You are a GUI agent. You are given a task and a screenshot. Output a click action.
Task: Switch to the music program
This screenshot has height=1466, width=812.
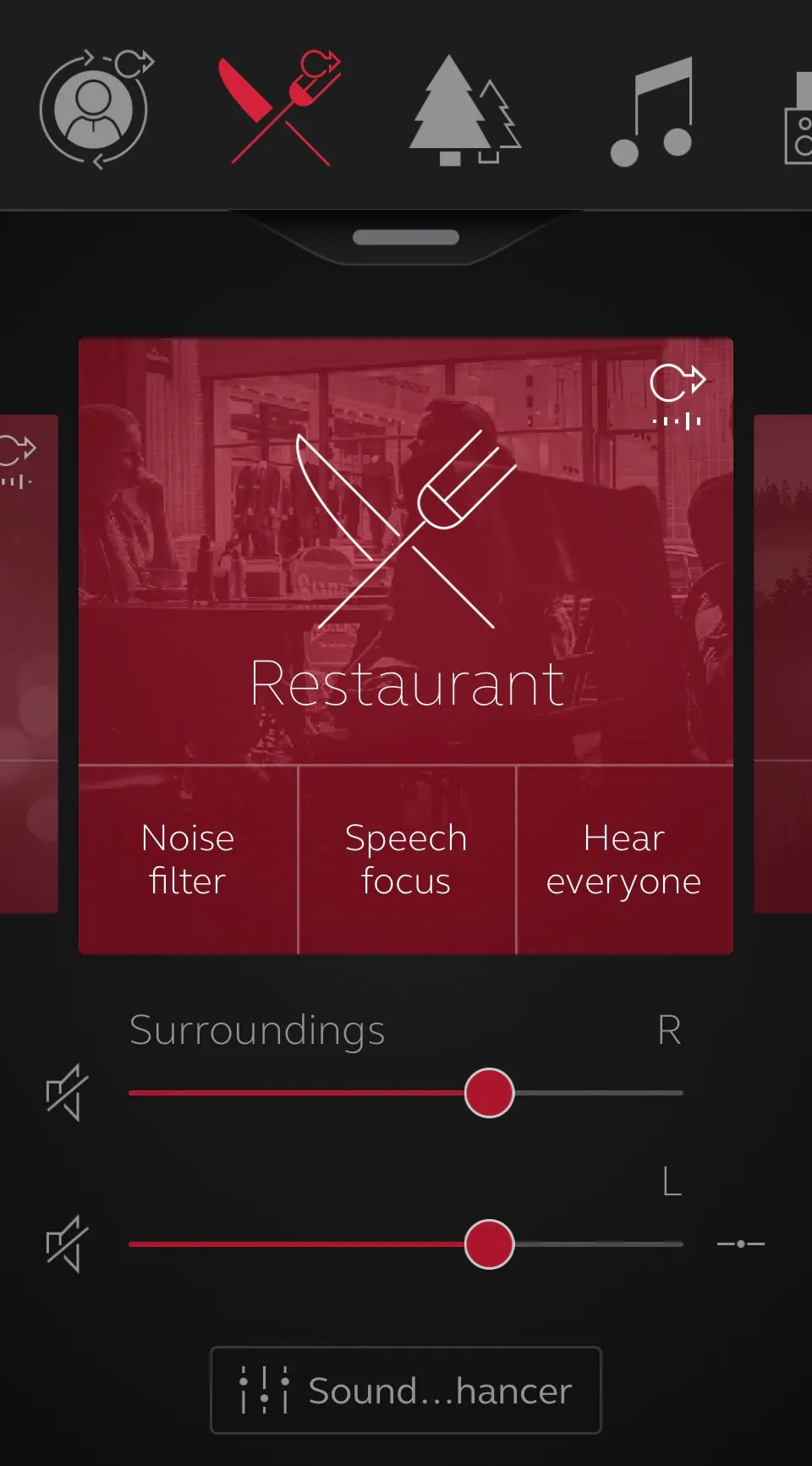click(x=651, y=110)
